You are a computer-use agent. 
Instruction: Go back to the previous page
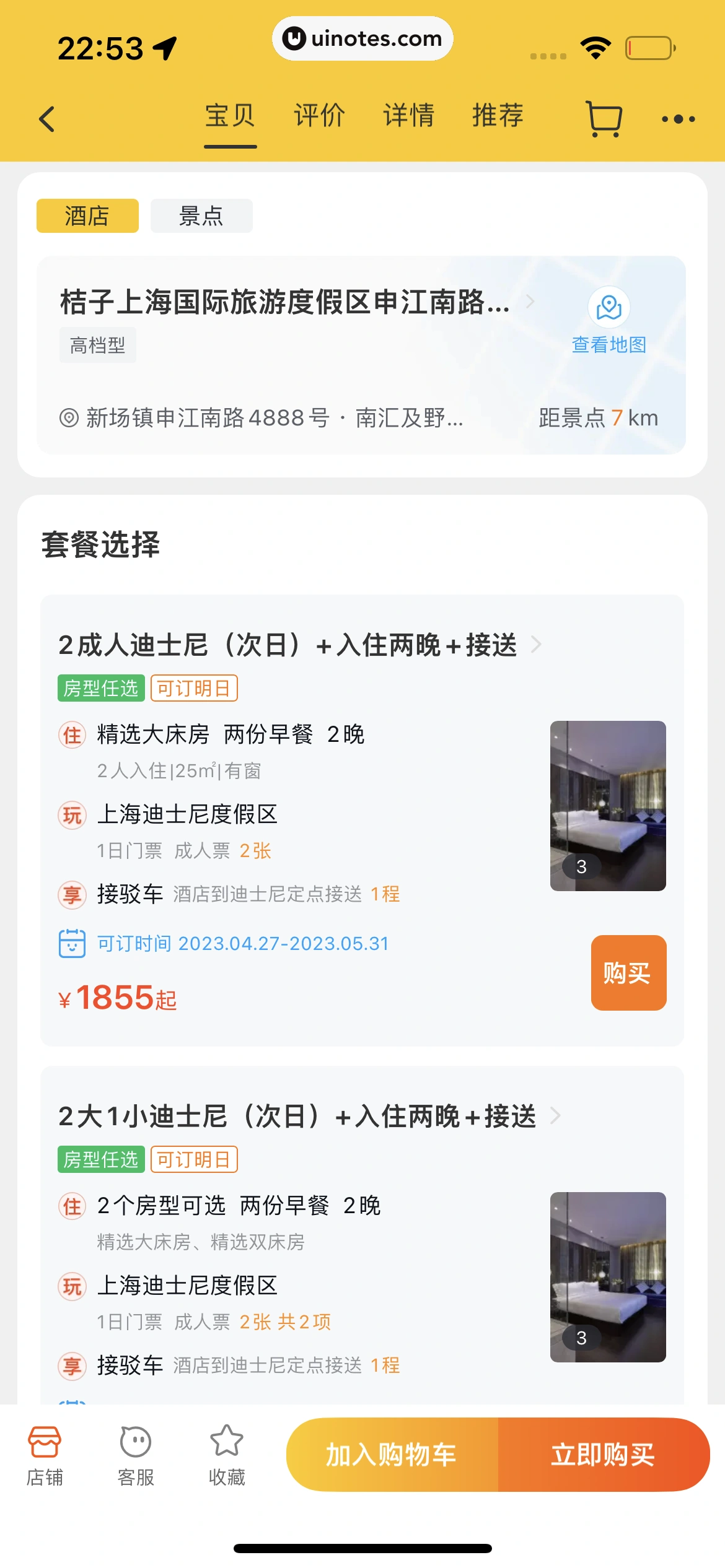[47, 118]
